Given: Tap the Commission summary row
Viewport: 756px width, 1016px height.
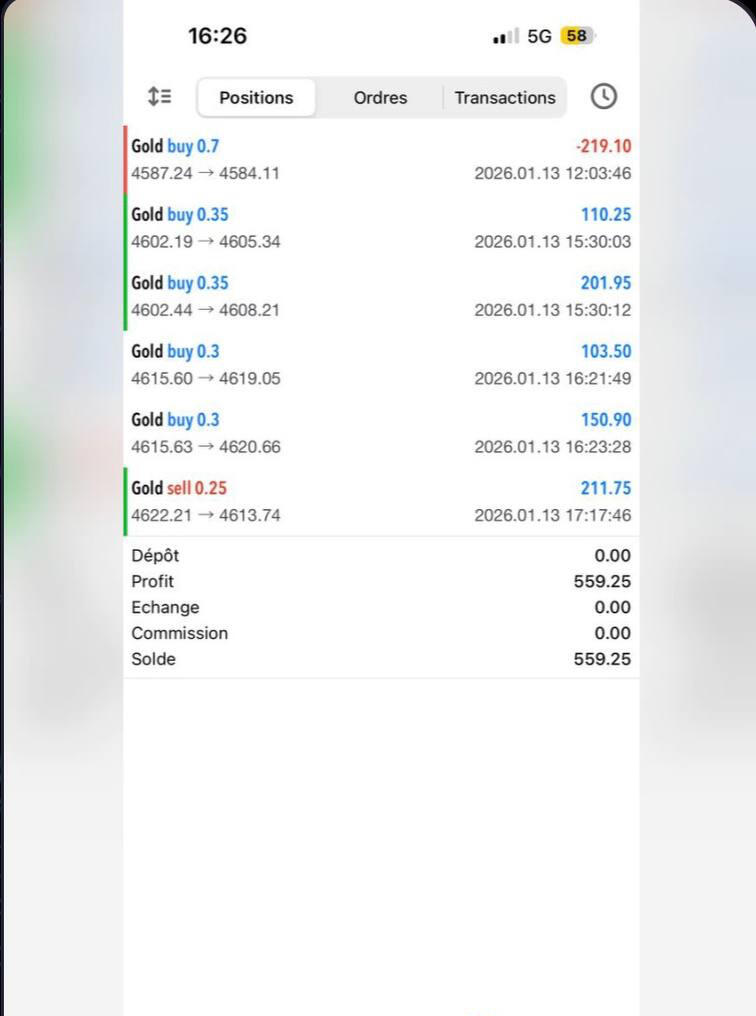Looking at the screenshot, I should coord(380,633).
